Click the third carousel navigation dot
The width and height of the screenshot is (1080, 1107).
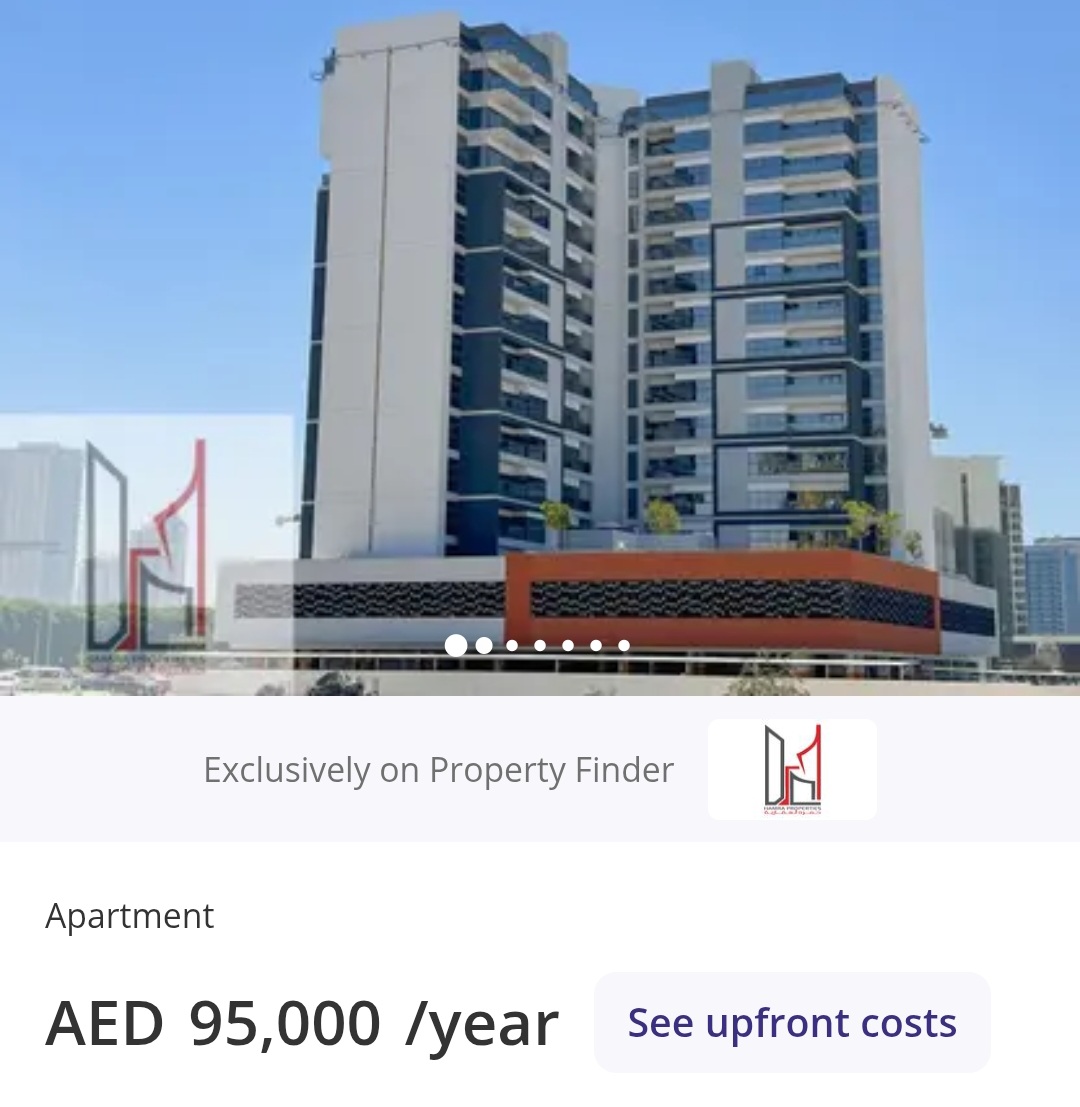513,646
